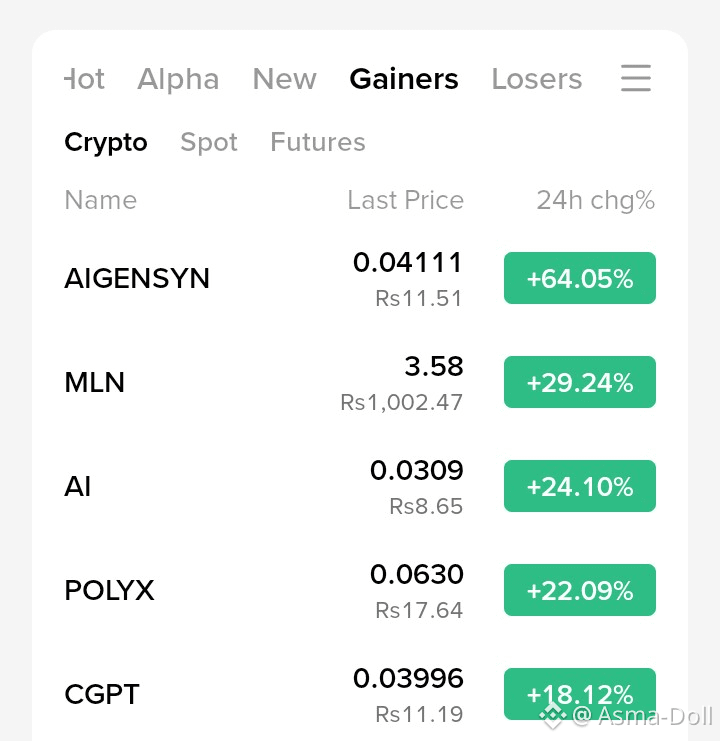
Task: Open the hamburger list menu icon
Action: click(635, 78)
